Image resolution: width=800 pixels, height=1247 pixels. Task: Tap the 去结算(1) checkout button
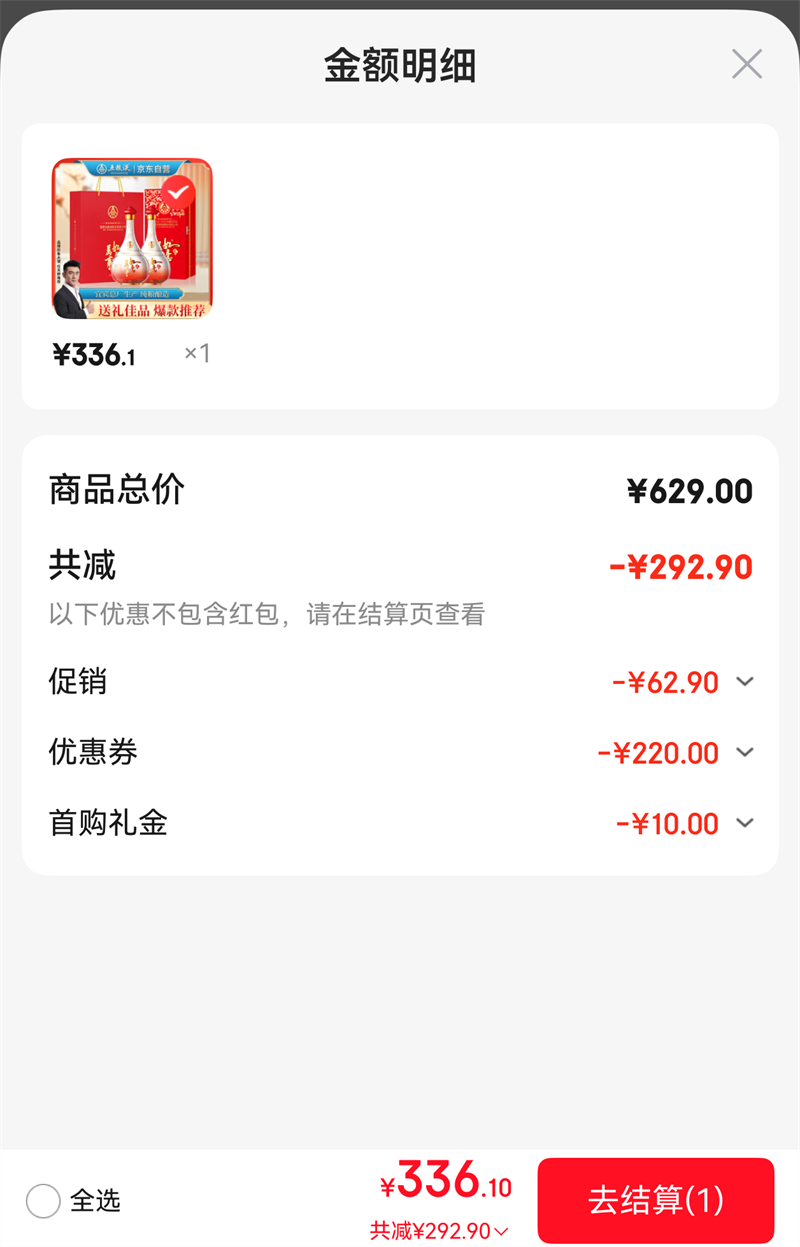[x=656, y=1199]
